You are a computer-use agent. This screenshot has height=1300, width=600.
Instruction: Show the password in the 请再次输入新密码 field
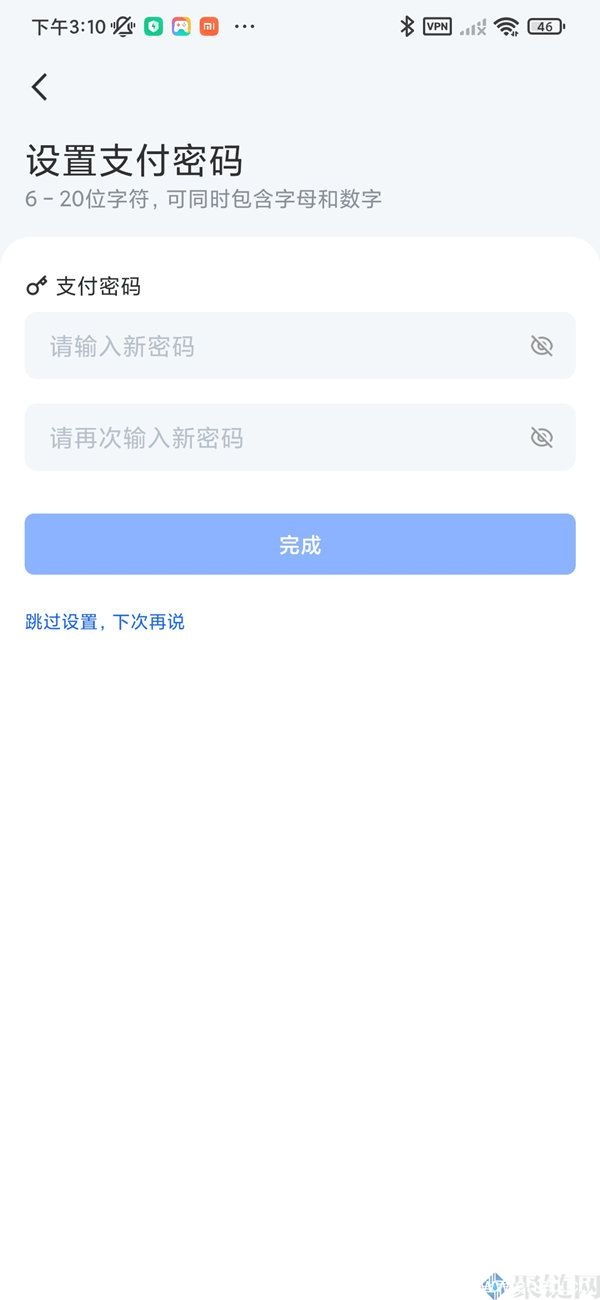541,438
